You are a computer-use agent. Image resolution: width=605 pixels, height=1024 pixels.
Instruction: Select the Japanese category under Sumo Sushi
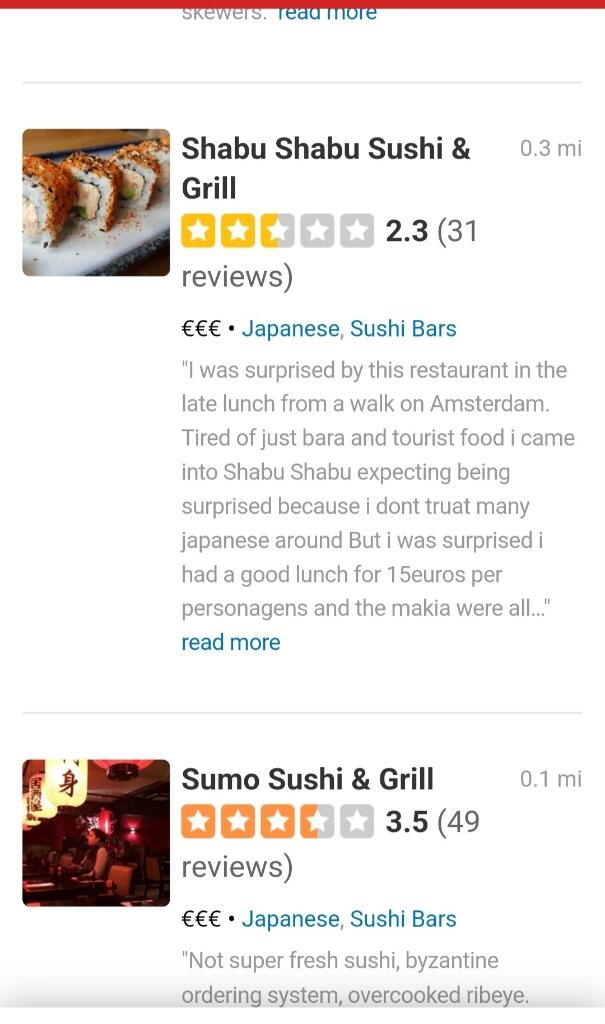click(x=290, y=919)
